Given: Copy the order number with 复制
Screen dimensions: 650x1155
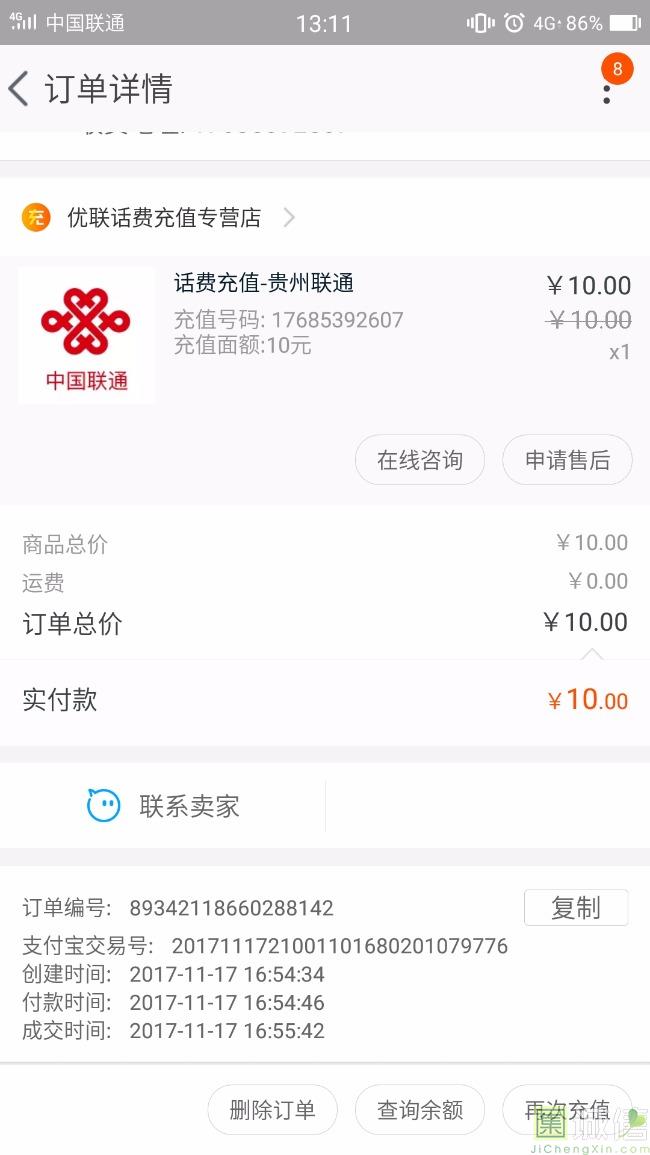Looking at the screenshot, I should pyautogui.click(x=576, y=908).
